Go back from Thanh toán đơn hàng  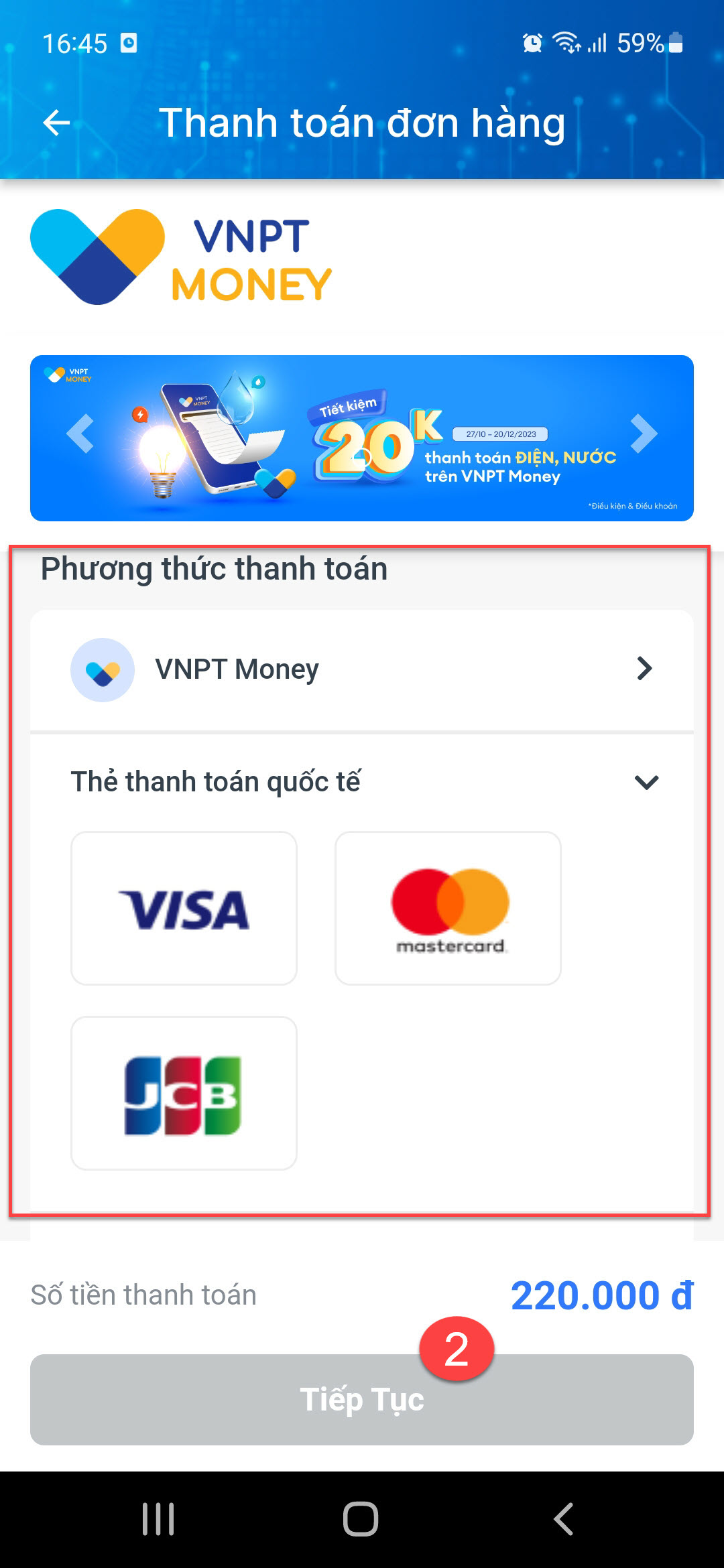point(56,123)
